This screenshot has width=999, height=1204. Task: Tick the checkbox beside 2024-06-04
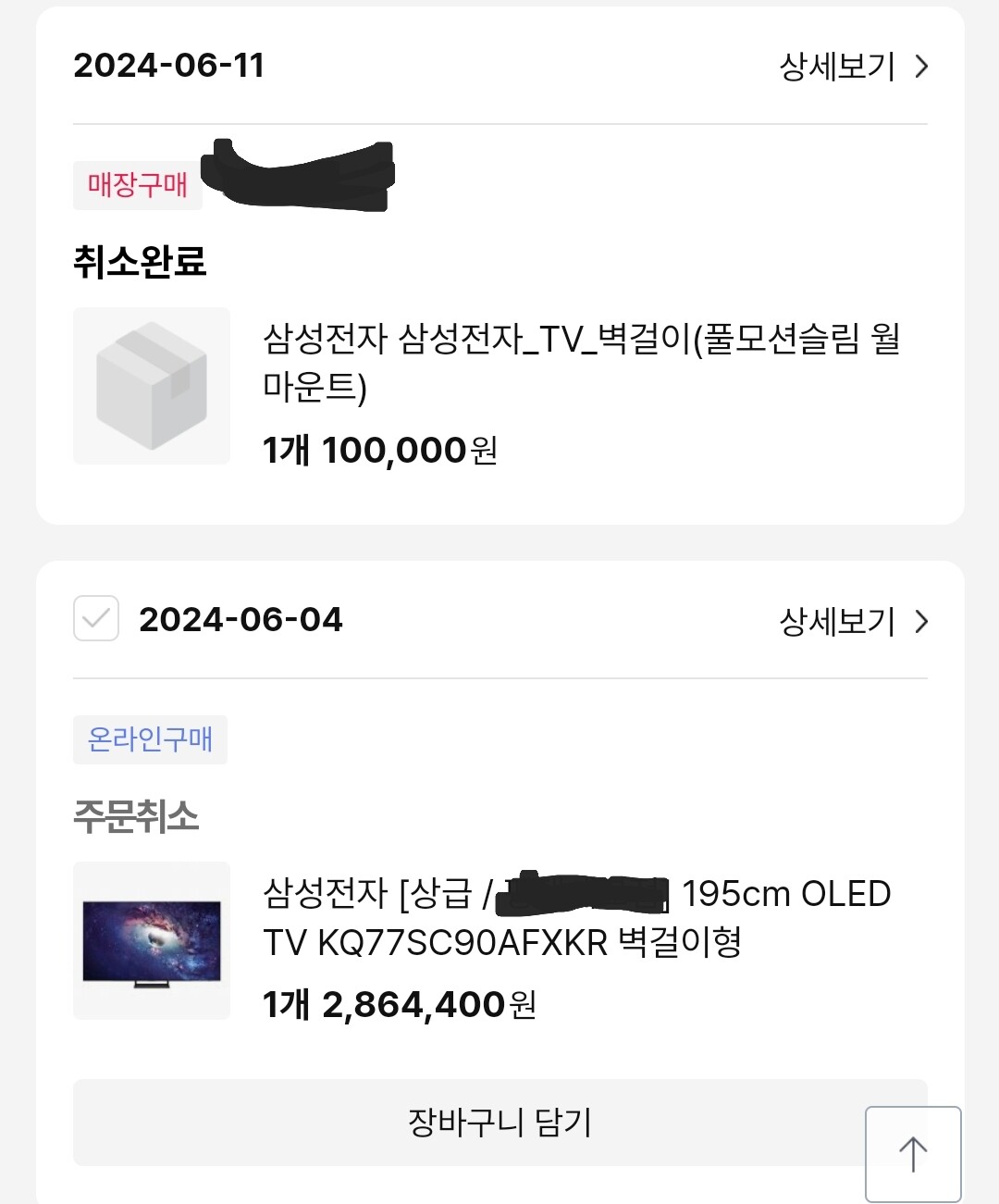click(x=96, y=619)
